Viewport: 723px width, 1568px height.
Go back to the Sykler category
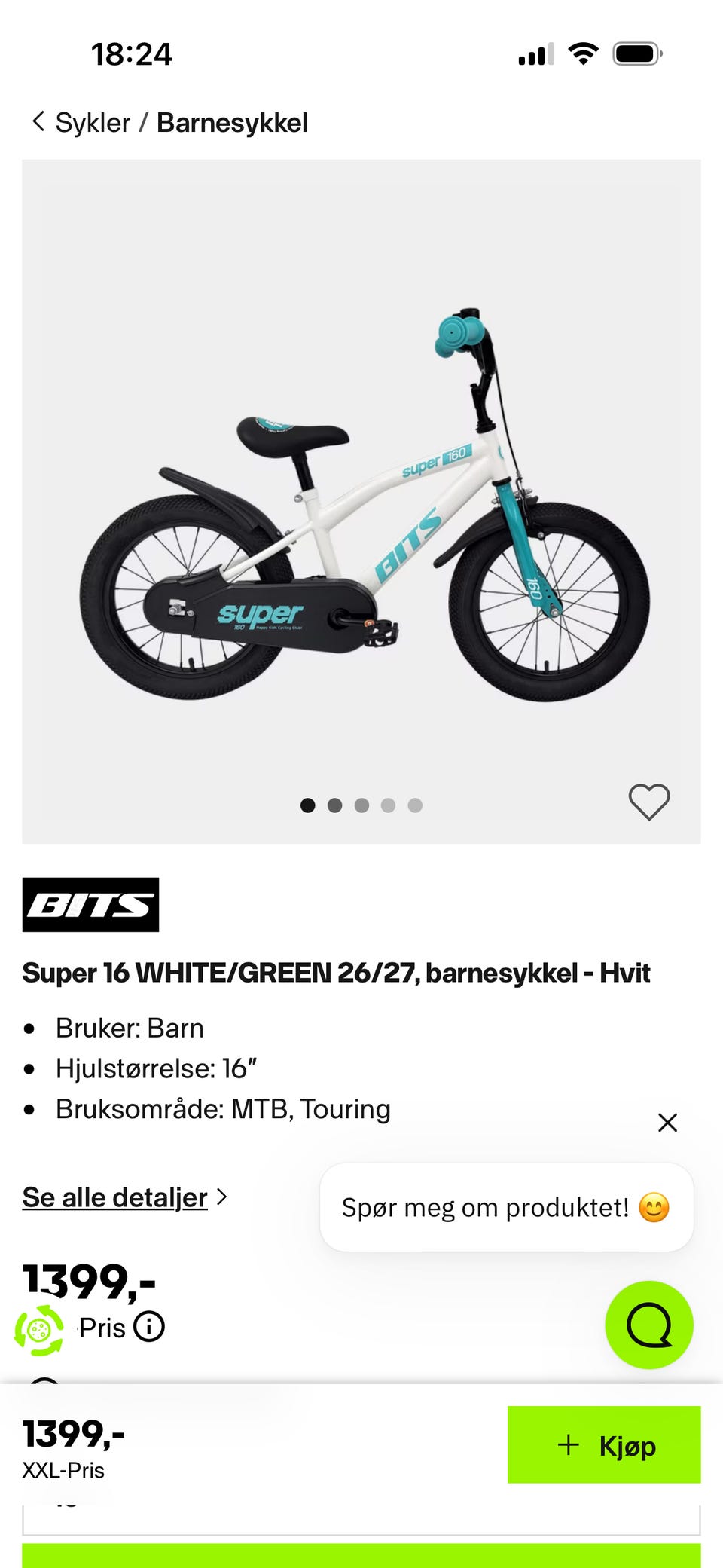click(81, 122)
